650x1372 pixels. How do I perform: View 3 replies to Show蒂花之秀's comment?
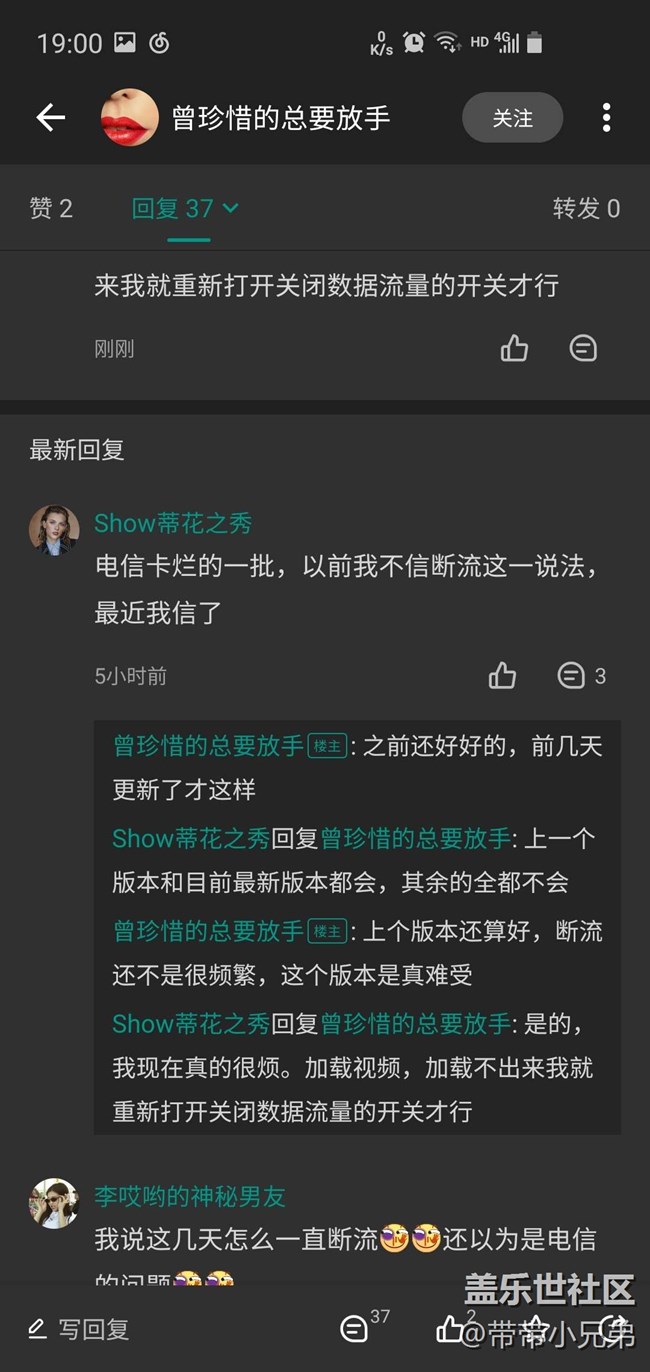pyautogui.click(x=581, y=676)
